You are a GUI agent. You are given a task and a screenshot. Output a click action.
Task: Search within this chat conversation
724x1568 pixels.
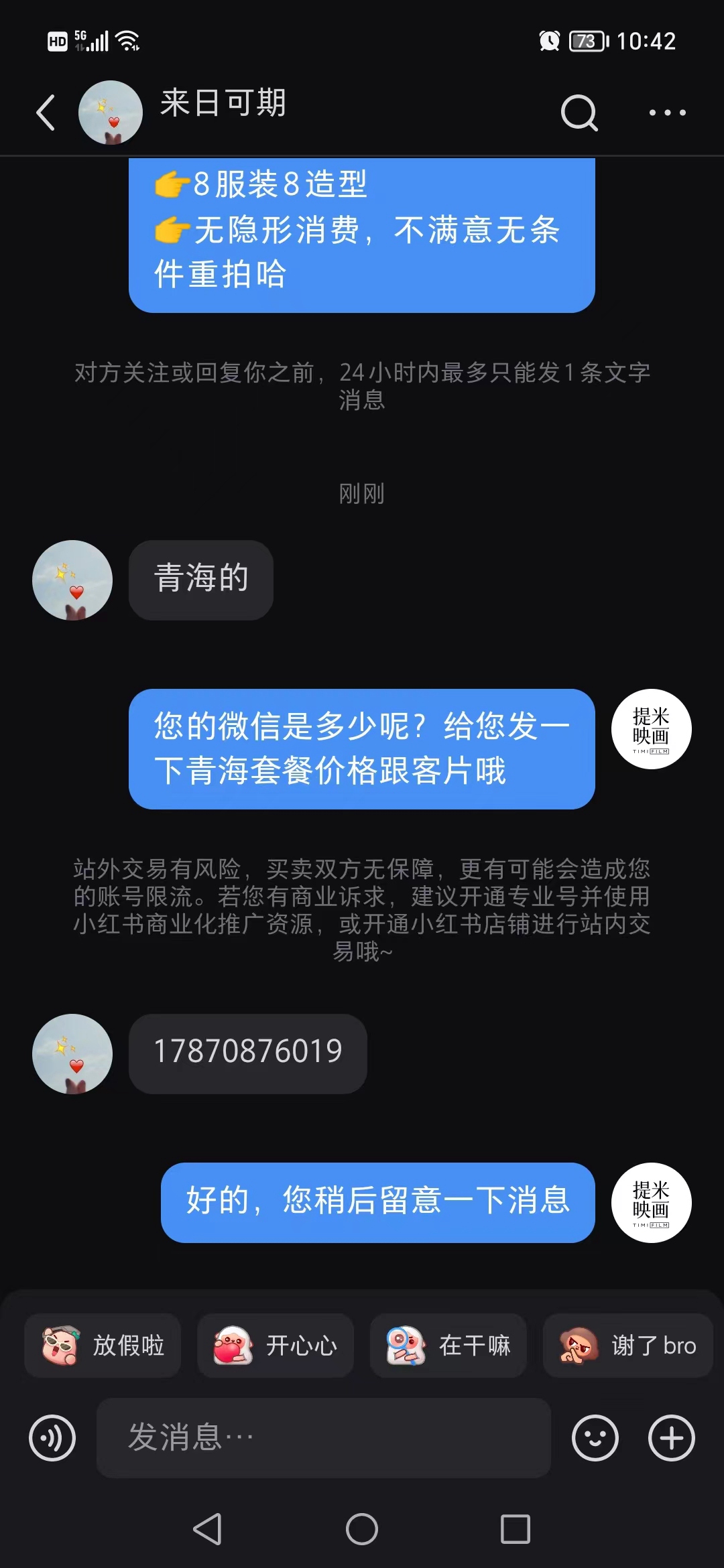(579, 112)
